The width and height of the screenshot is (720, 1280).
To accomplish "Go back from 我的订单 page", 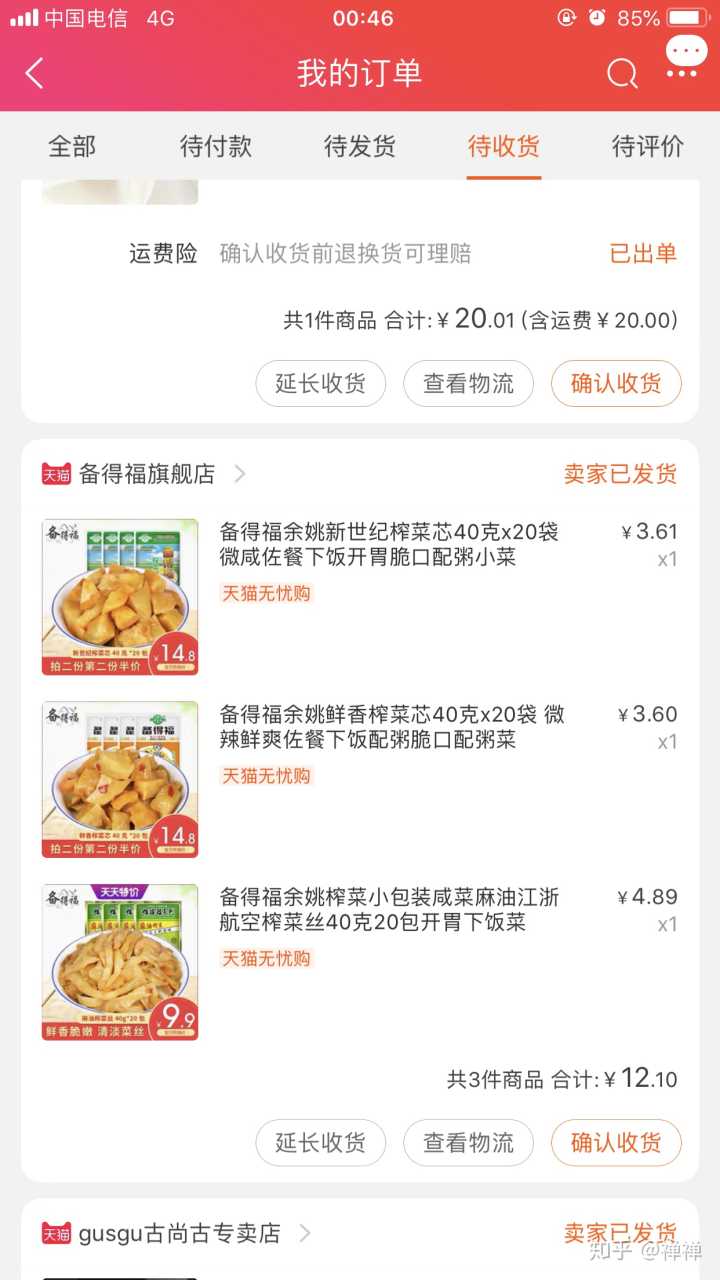I will 35,73.
